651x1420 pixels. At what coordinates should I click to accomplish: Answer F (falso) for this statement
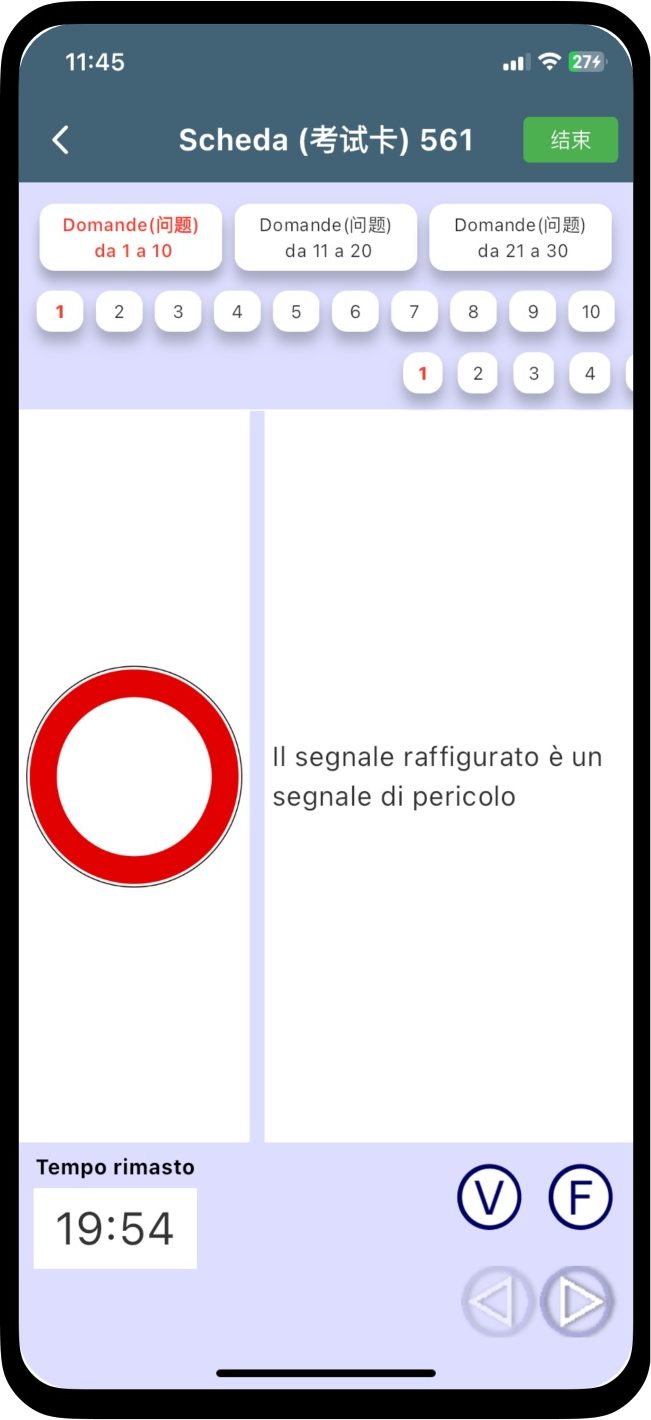(x=580, y=1197)
